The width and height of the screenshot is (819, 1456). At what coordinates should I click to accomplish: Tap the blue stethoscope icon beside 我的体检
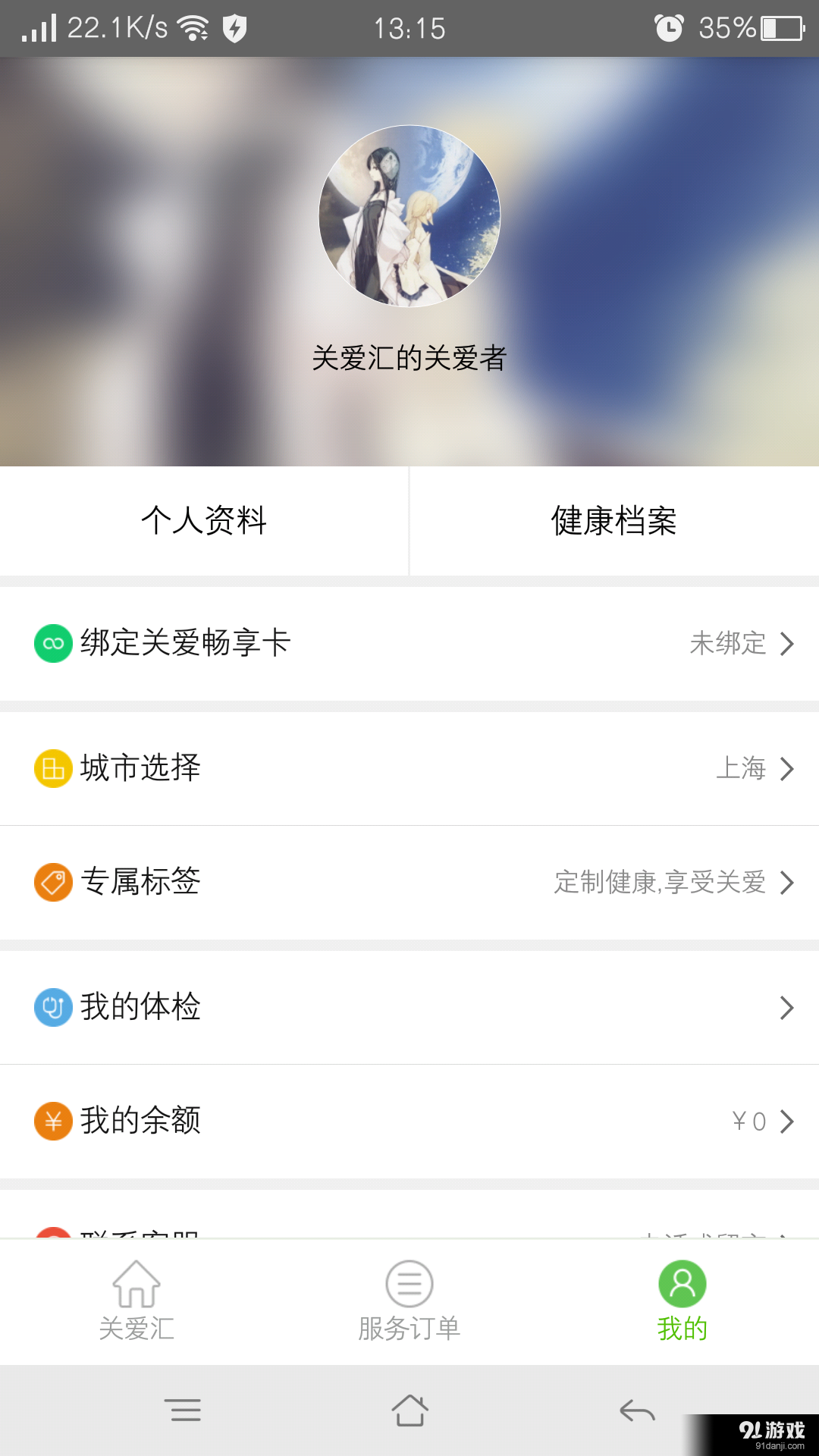click(52, 1008)
